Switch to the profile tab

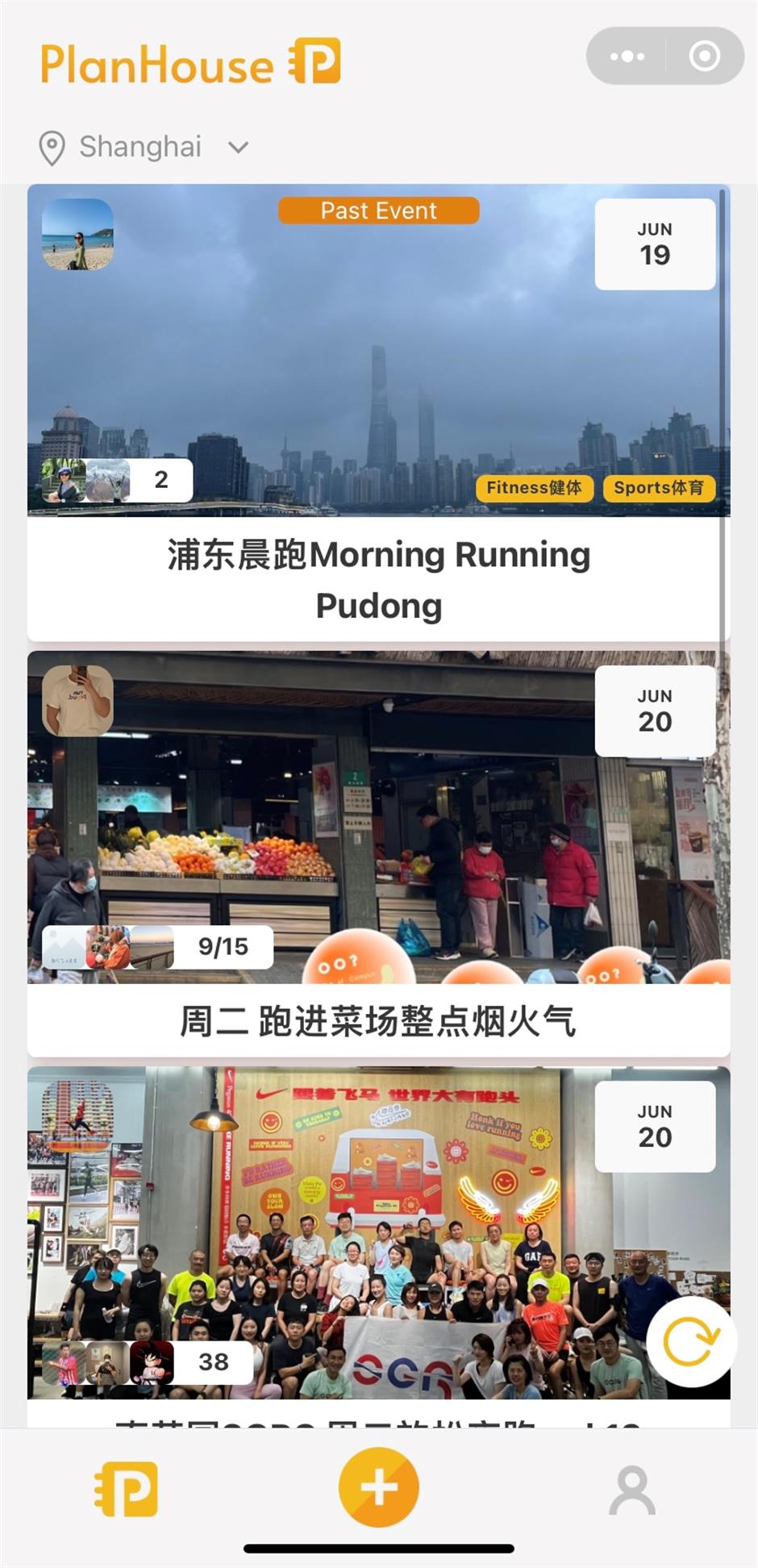632,1490
